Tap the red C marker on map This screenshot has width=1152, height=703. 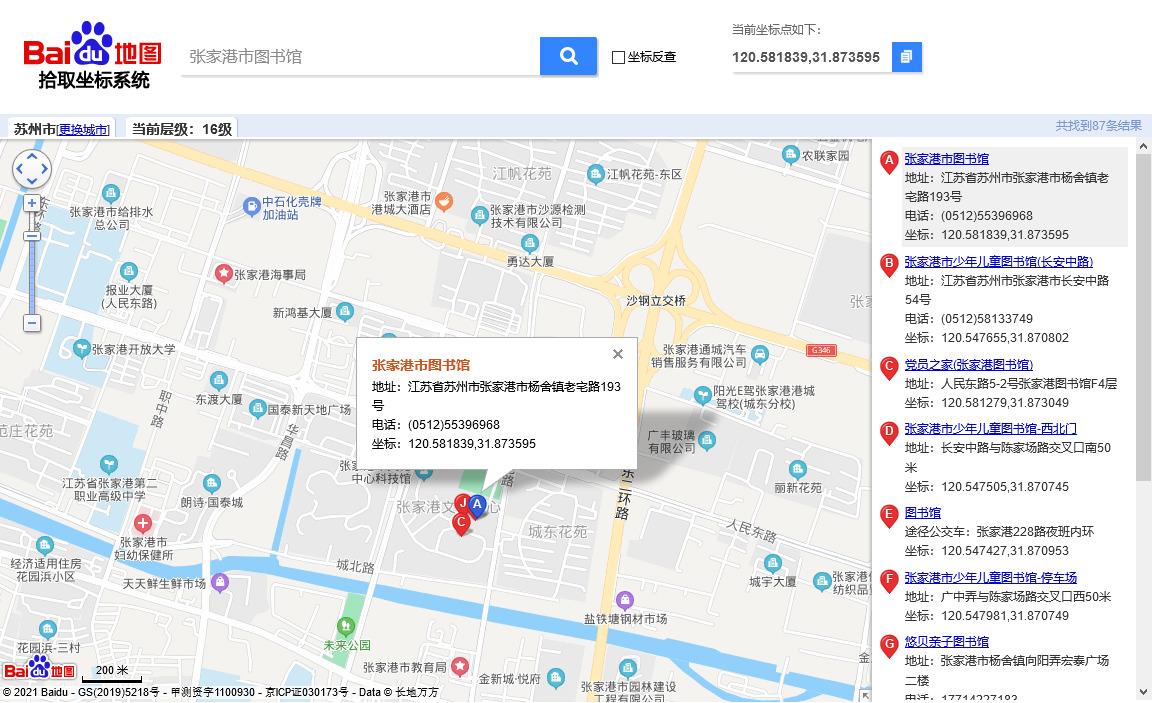point(461,522)
